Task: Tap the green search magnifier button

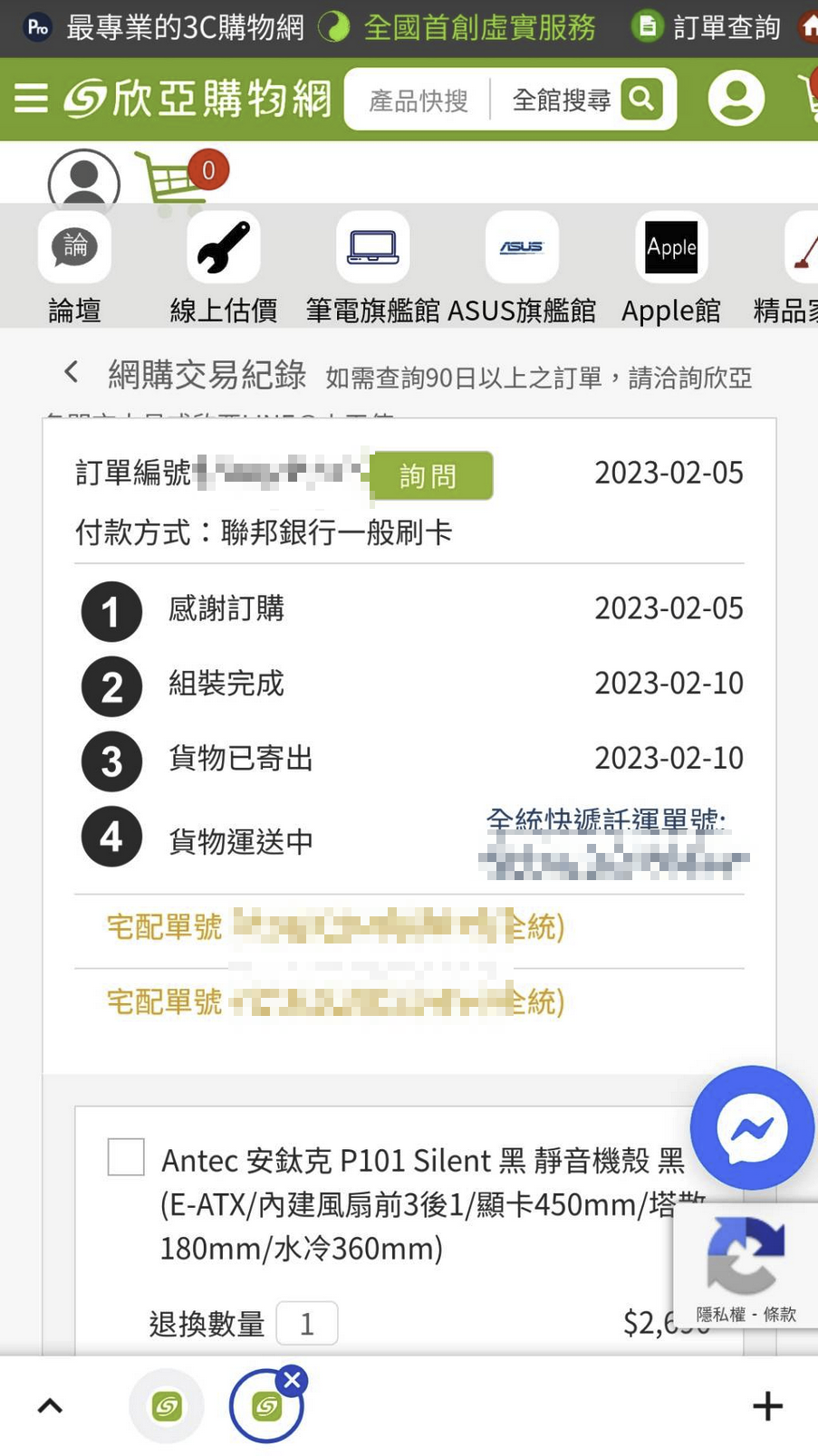Action: coord(641,99)
